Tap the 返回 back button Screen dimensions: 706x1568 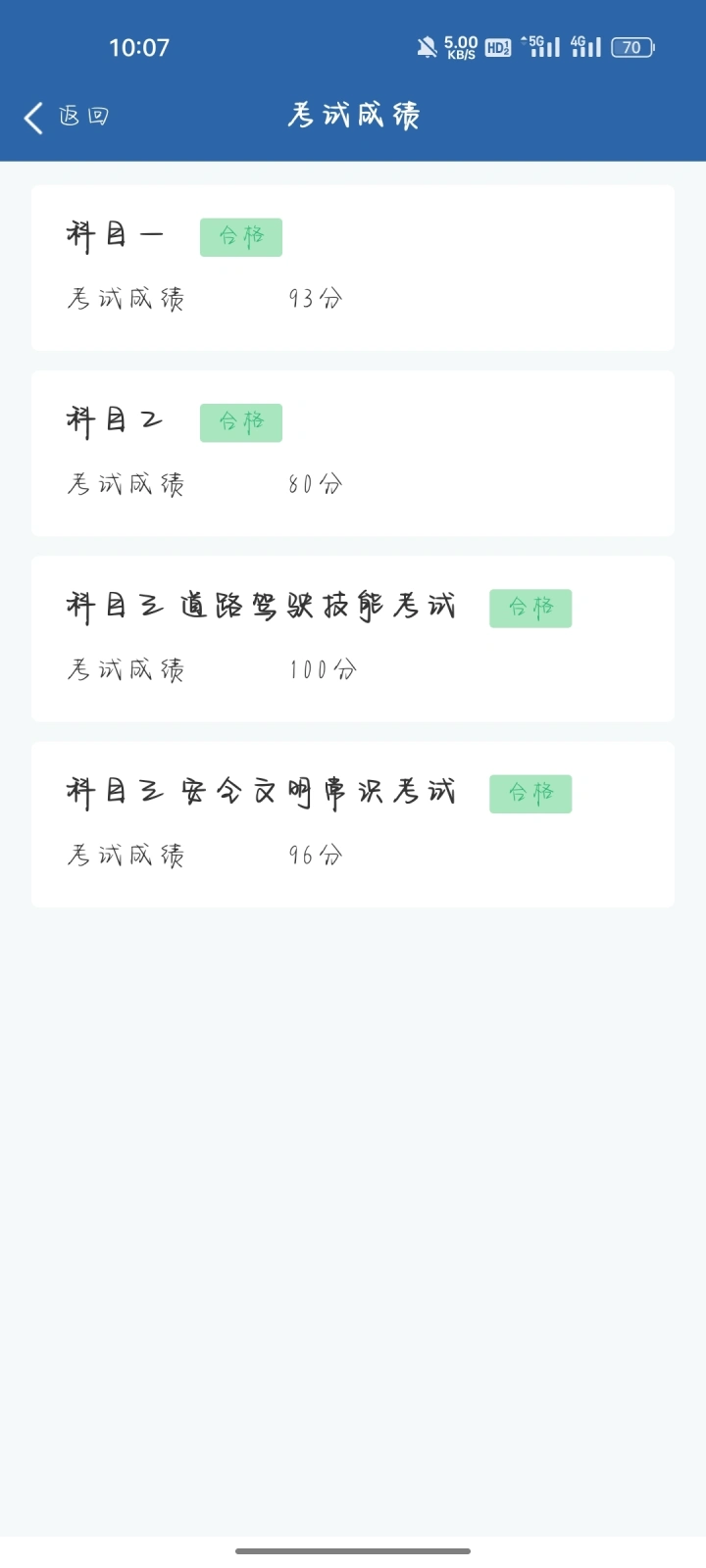66,117
